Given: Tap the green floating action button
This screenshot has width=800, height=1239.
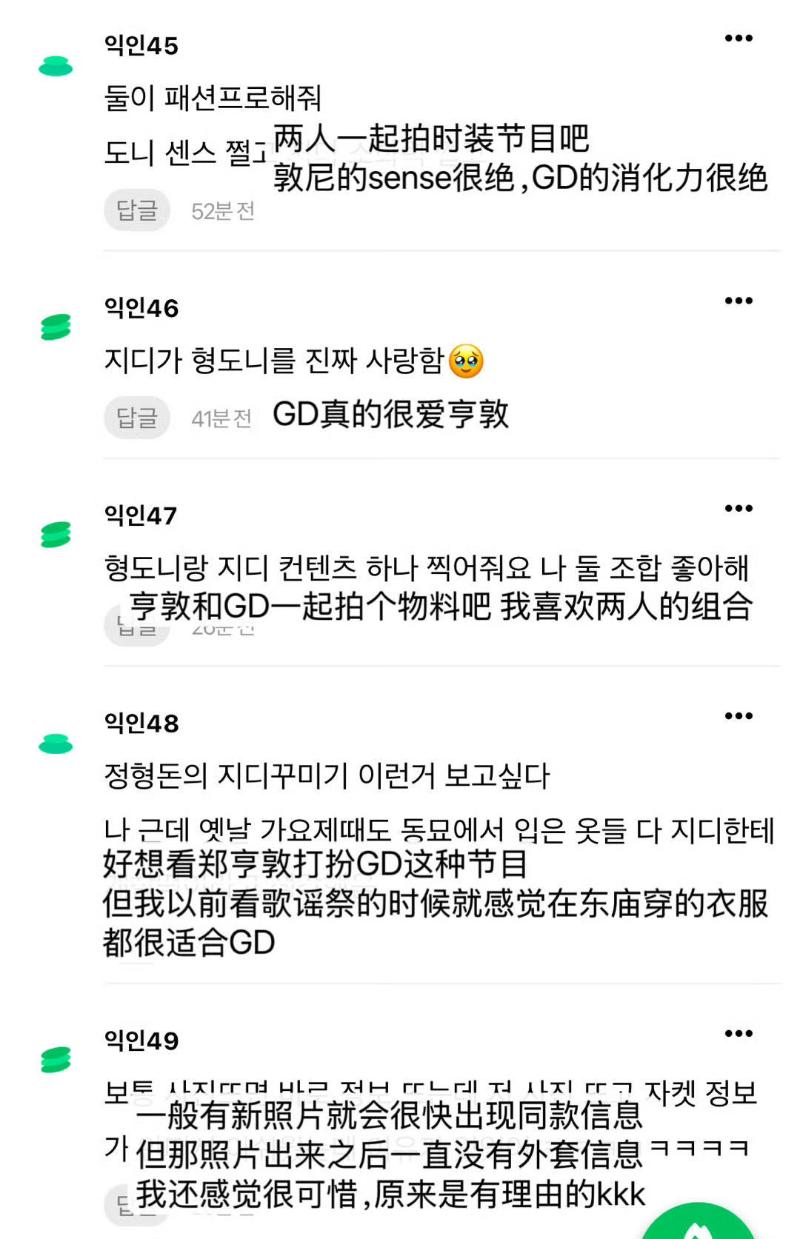Looking at the screenshot, I should coord(700,1222).
